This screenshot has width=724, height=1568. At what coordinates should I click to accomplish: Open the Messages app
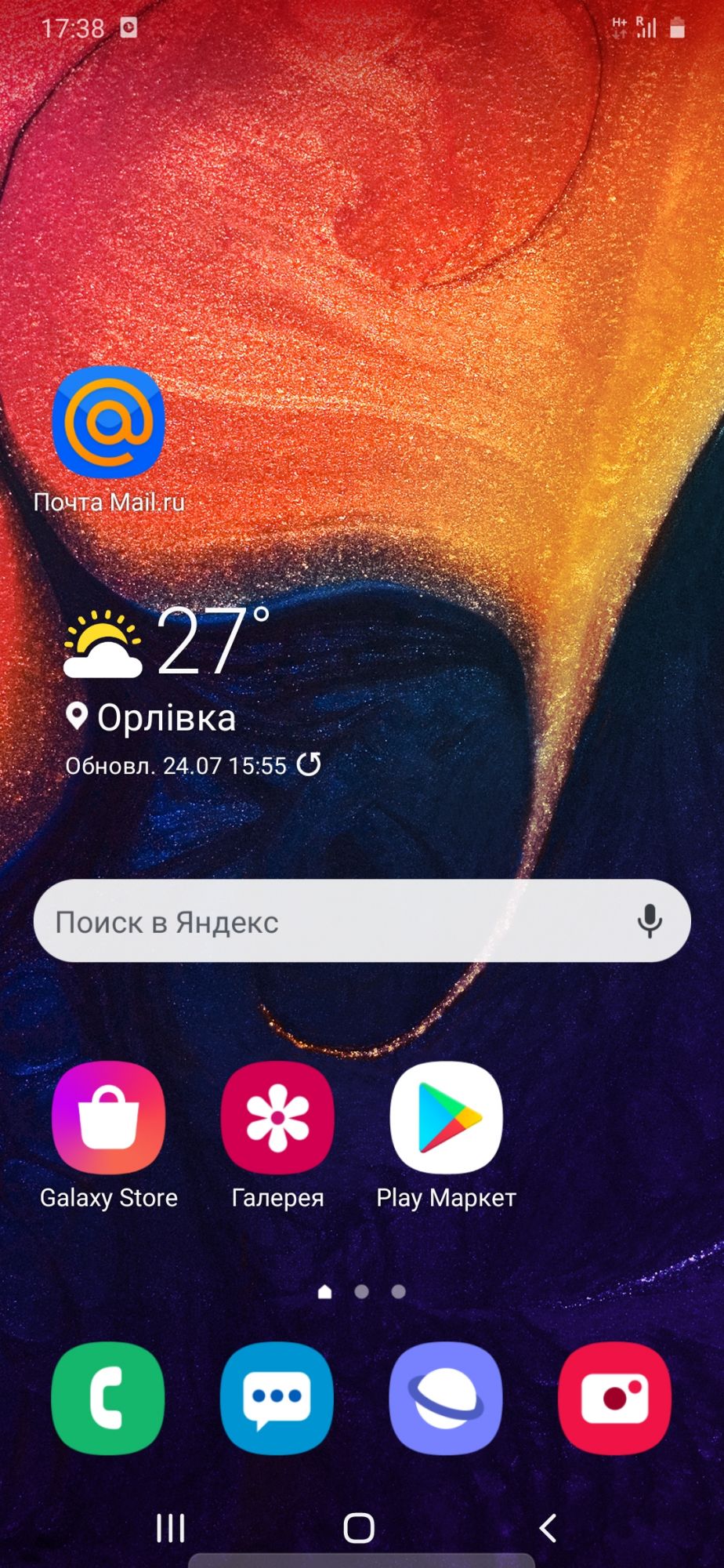pyautogui.click(x=277, y=1398)
